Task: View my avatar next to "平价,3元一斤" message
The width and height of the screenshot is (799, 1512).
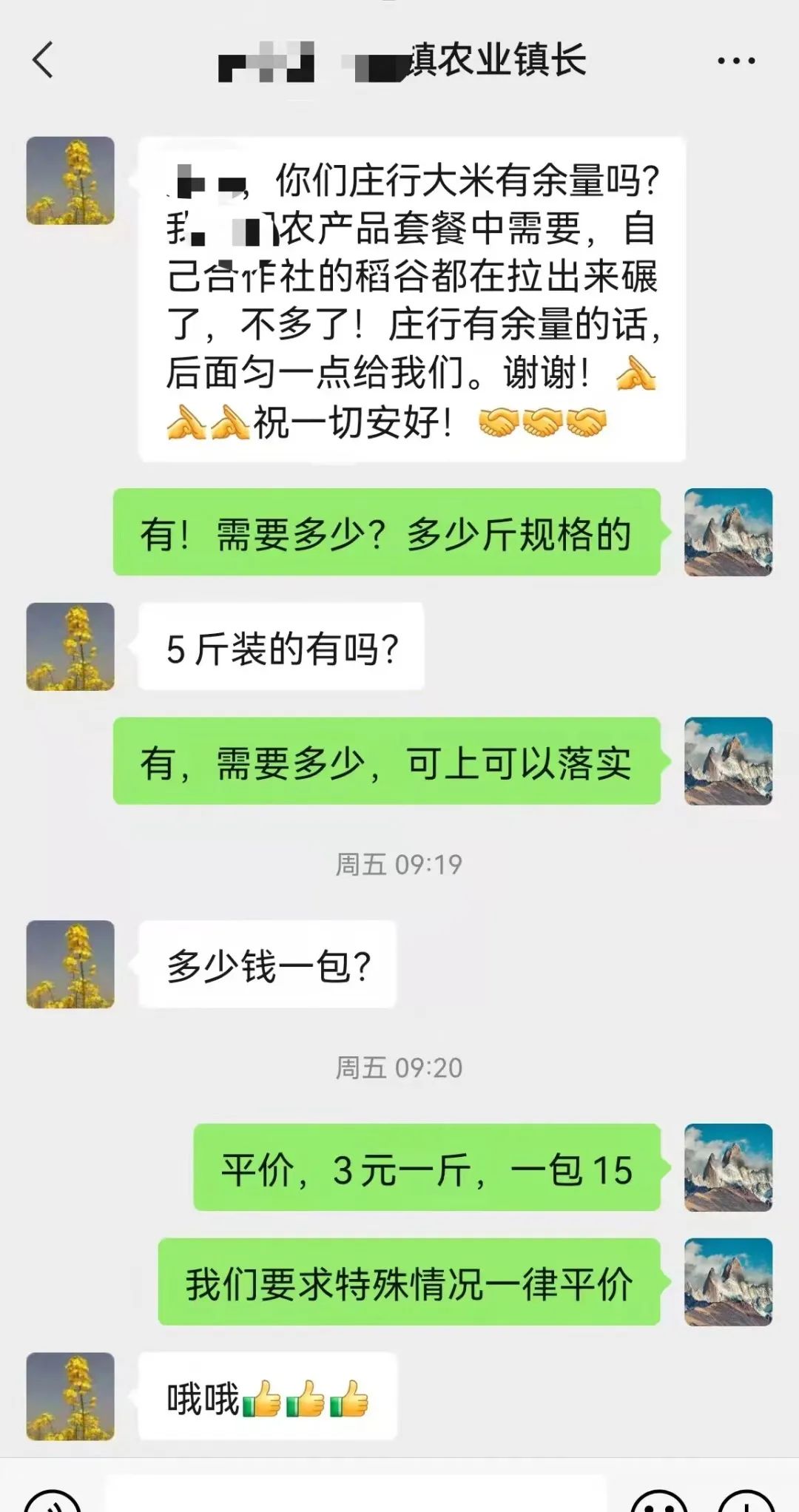Action: tap(728, 1167)
